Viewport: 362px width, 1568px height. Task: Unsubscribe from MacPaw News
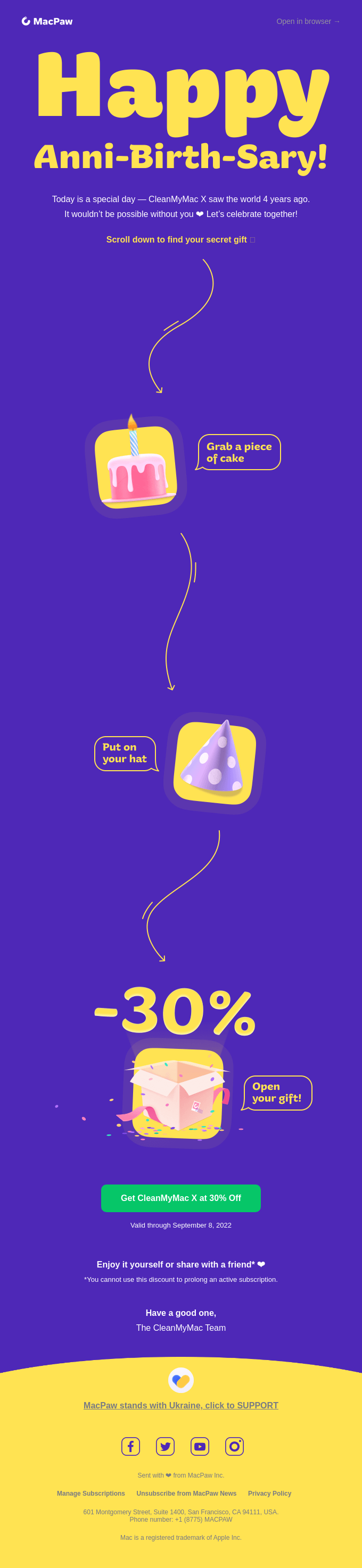tap(186, 1493)
